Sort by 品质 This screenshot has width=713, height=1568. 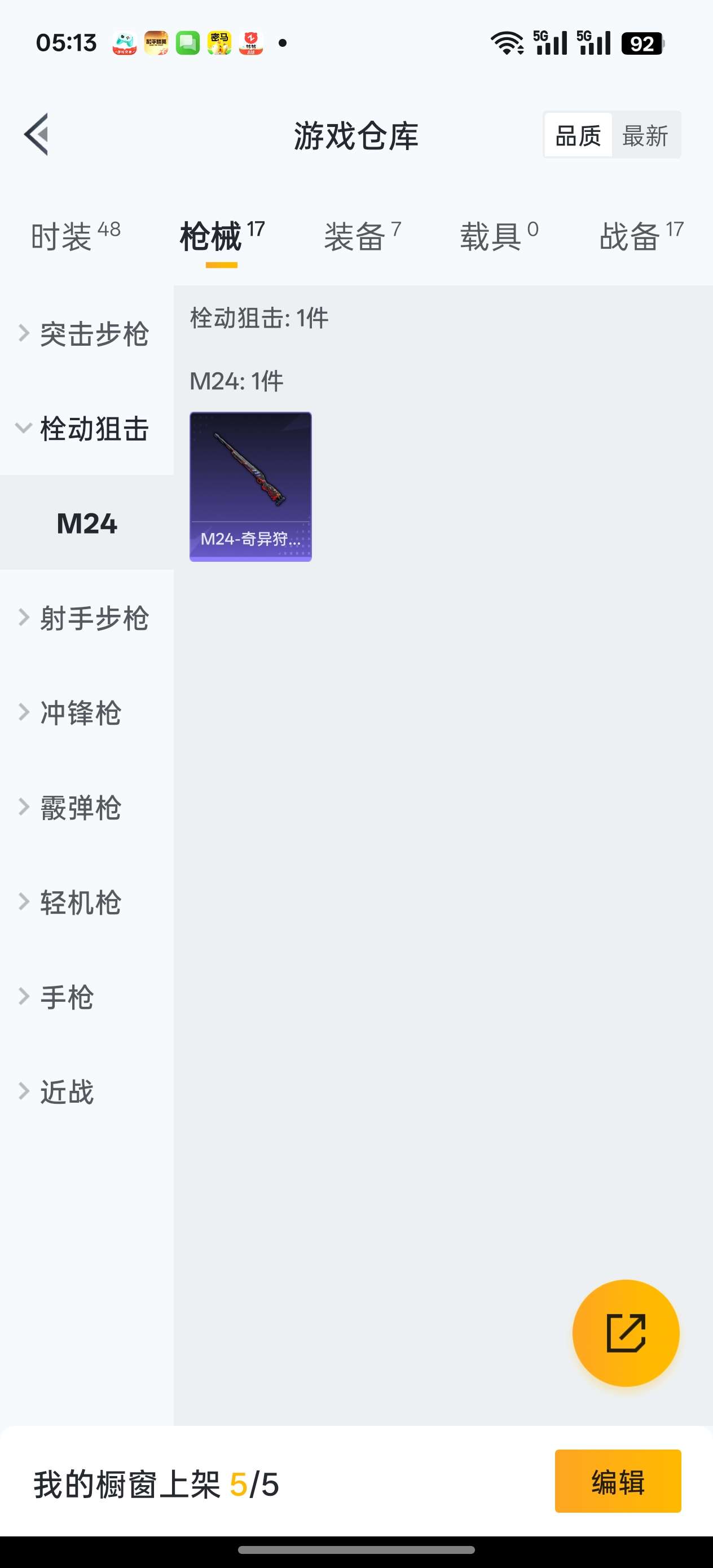[578, 135]
